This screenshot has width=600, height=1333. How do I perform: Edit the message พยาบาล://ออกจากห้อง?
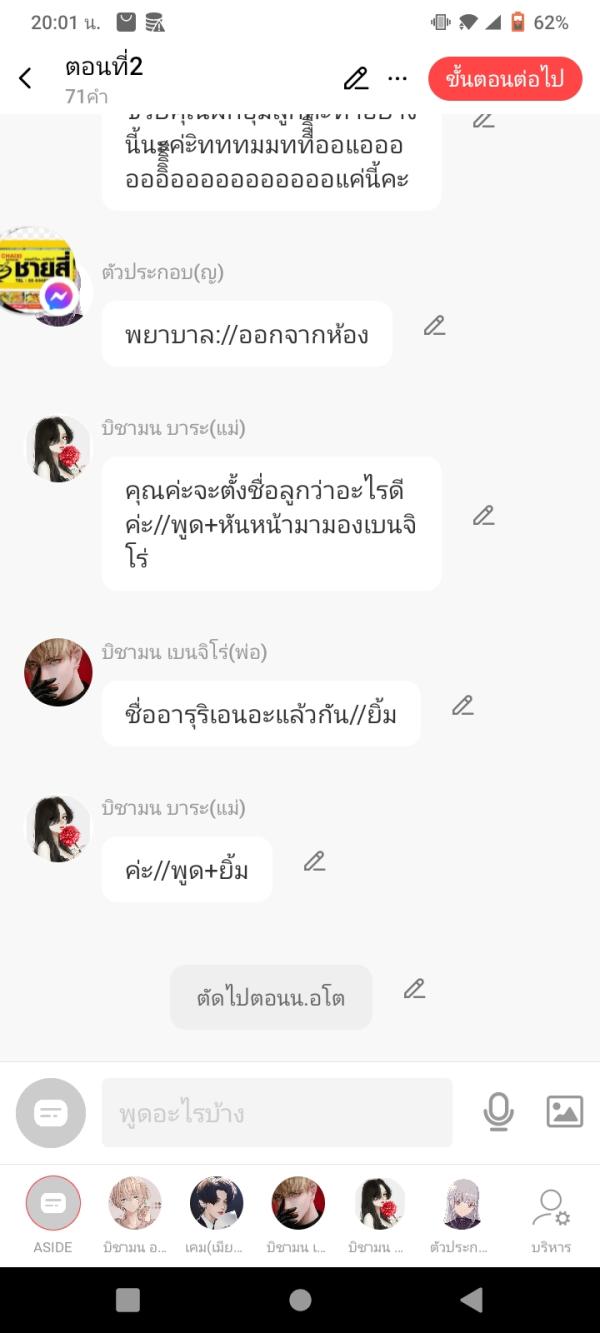pos(434,326)
